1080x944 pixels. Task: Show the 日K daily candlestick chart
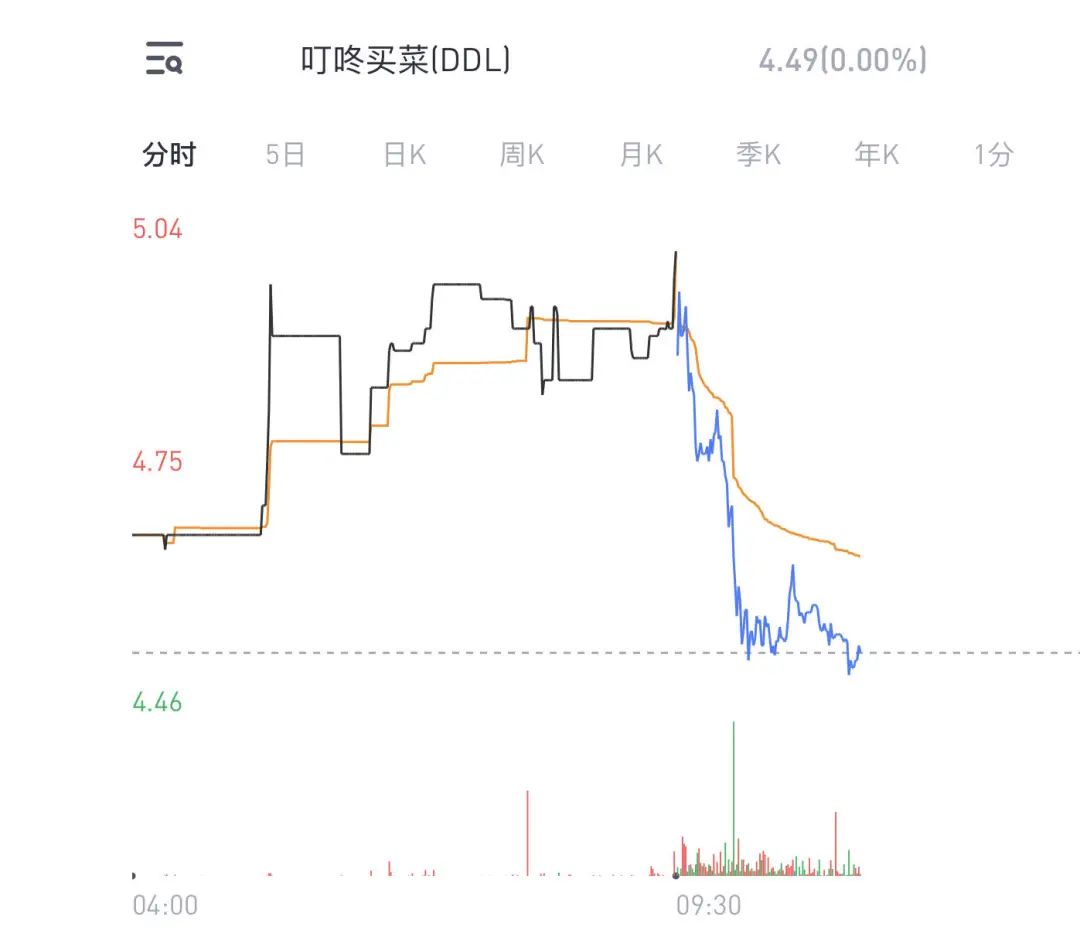(404, 155)
